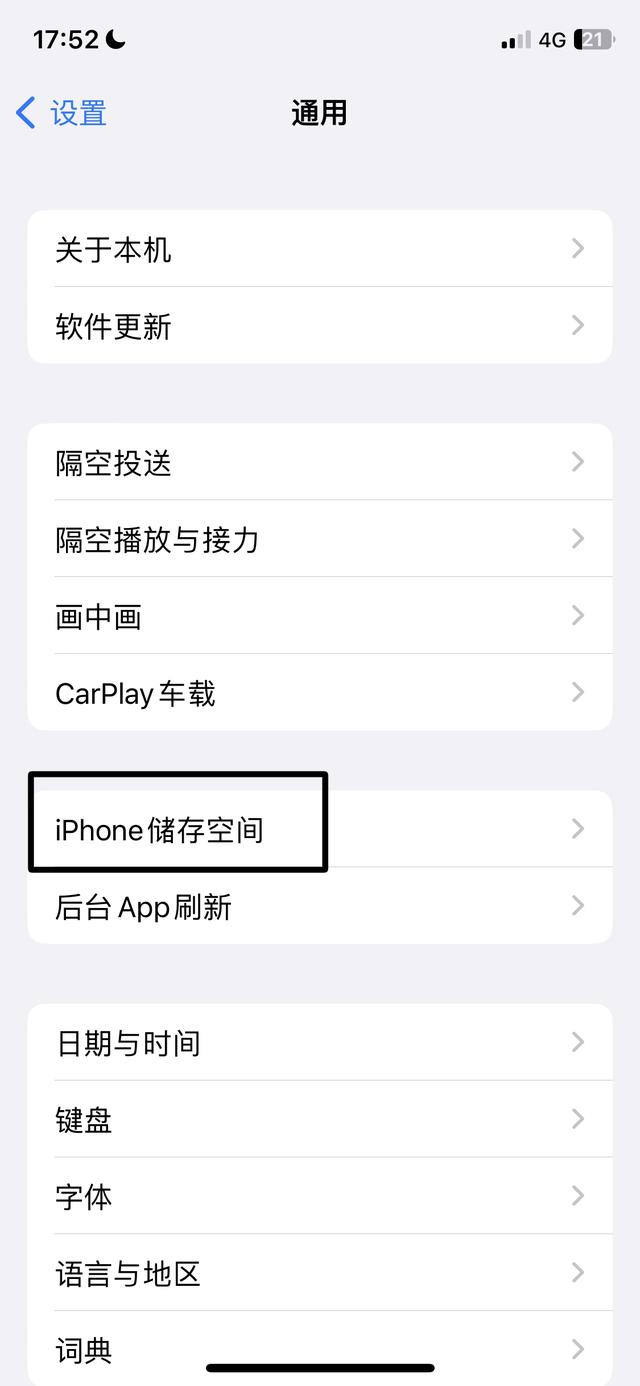The height and width of the screenshot is (1386, 640).
Task: Open CarPlay车载
Action: click(318, 693)
